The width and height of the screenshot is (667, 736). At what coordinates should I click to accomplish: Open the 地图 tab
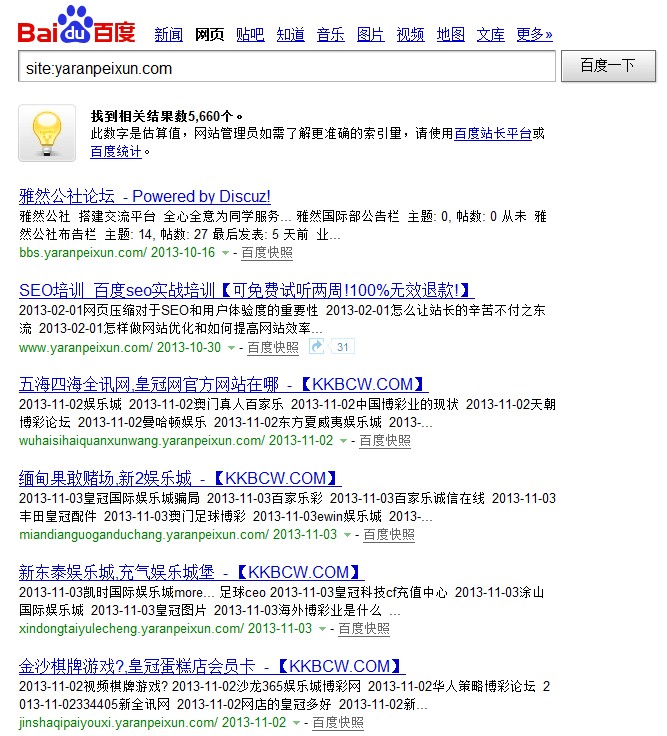[451, 35]
